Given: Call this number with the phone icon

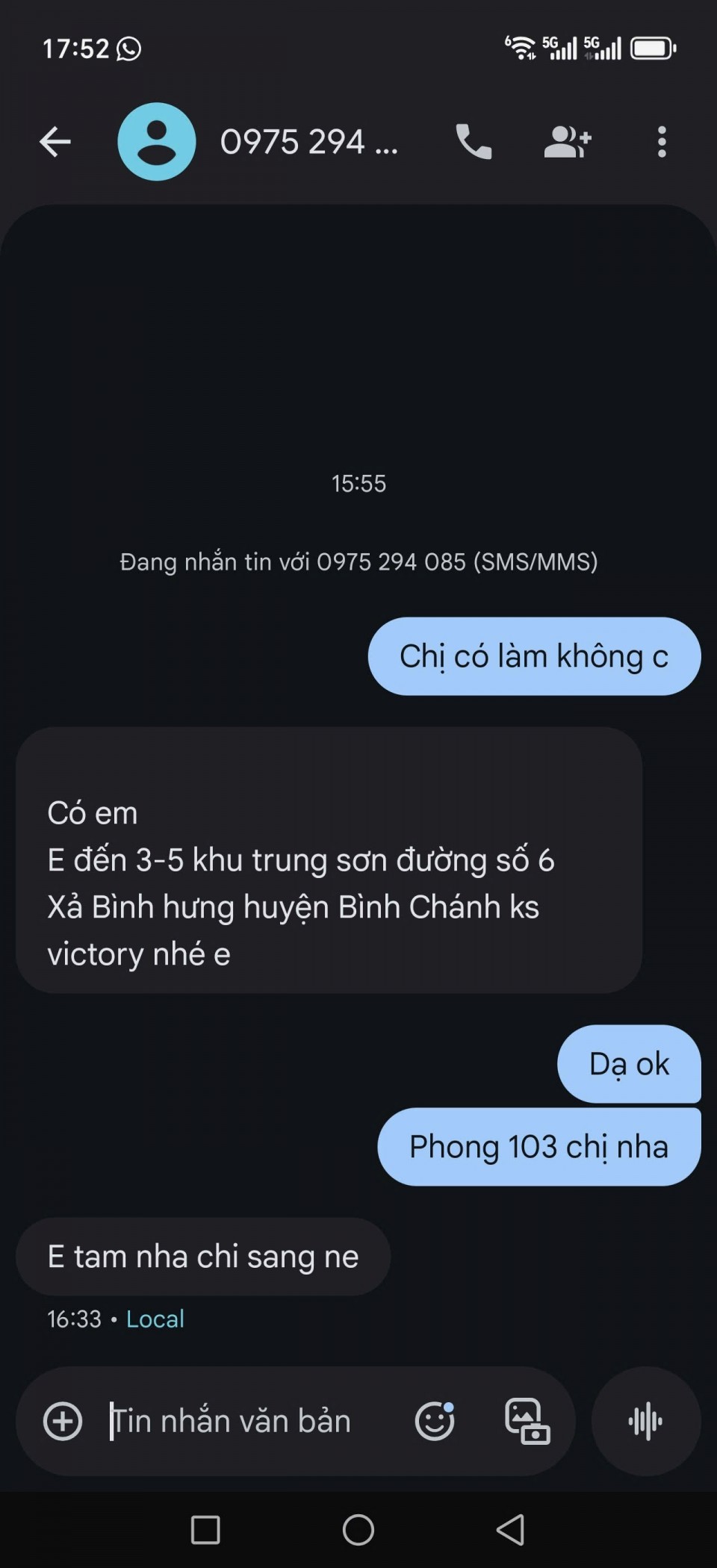Looking at the screenshot, I should [x=474, y=142].
